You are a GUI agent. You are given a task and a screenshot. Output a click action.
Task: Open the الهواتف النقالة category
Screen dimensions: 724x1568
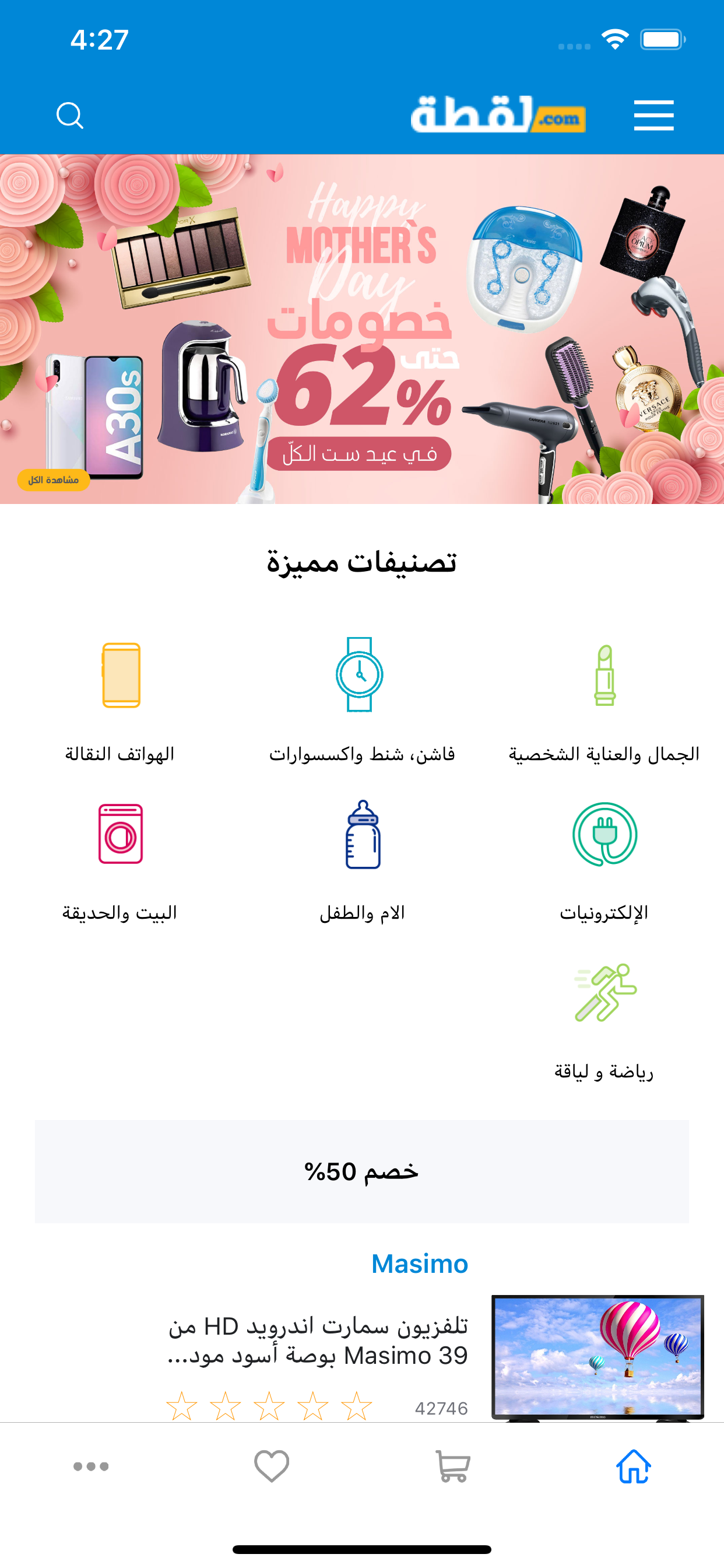[121, 700]
